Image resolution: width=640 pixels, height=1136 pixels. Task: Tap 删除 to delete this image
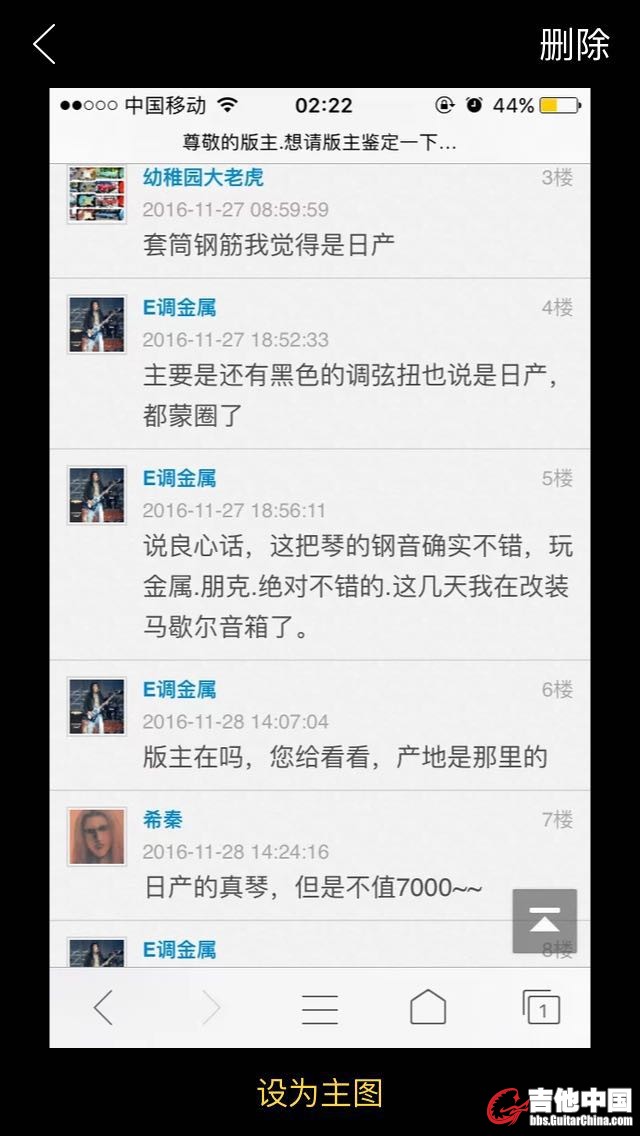tap(574, 44)
